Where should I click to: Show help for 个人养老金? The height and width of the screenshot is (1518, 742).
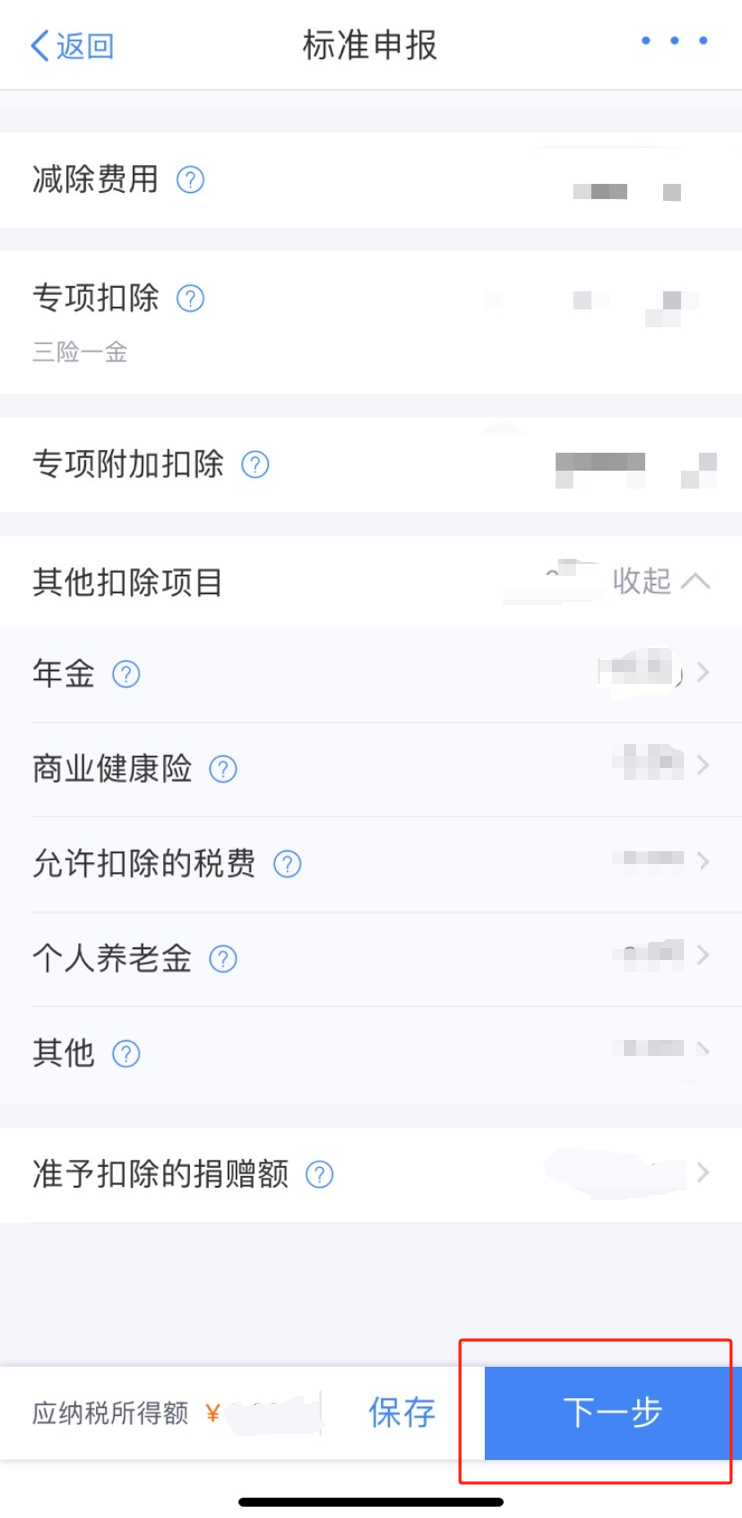[x=223, y=959]
